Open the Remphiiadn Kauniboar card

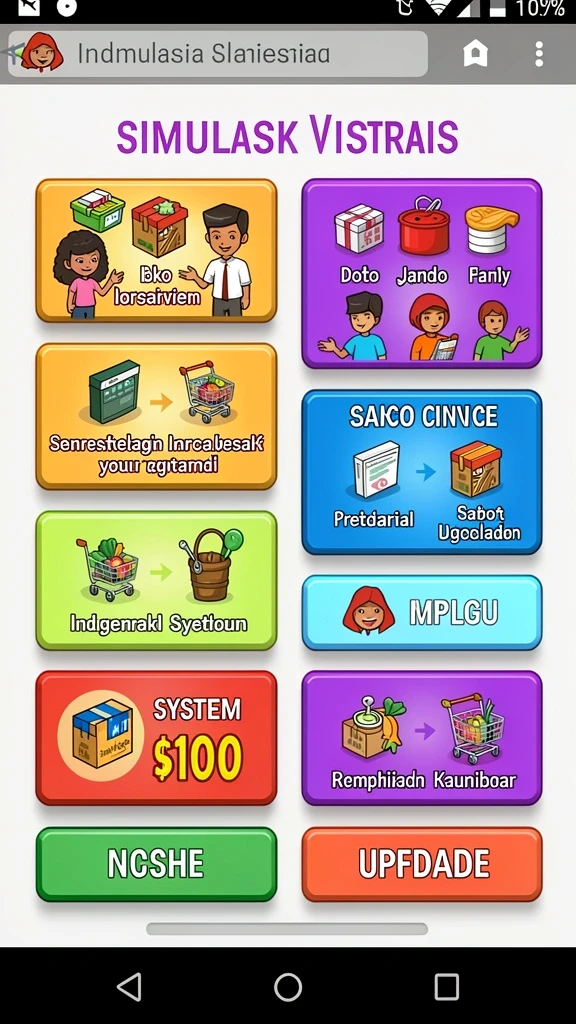pyautogui.click(x=422, y=738)
